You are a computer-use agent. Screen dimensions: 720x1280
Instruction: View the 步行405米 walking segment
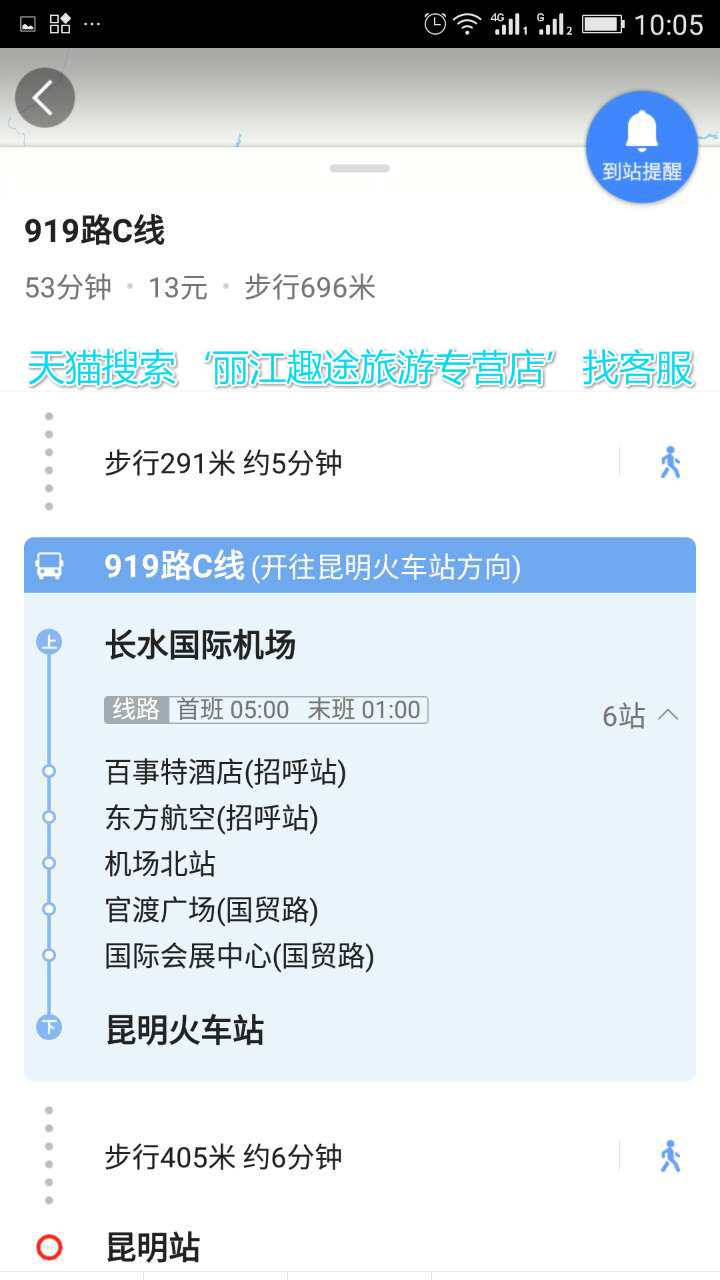(x=360, y=1157)
